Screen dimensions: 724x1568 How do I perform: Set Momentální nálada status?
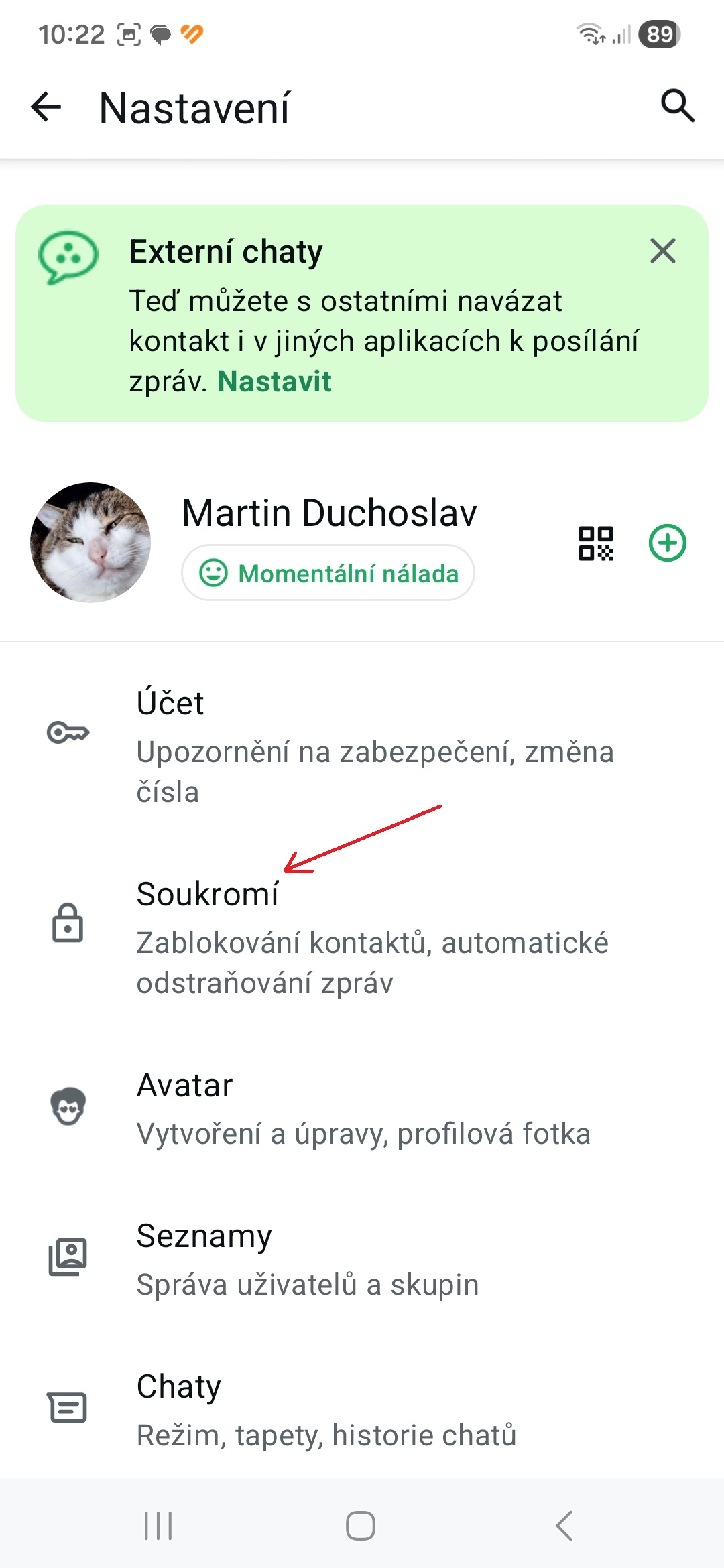coord(328,573)
